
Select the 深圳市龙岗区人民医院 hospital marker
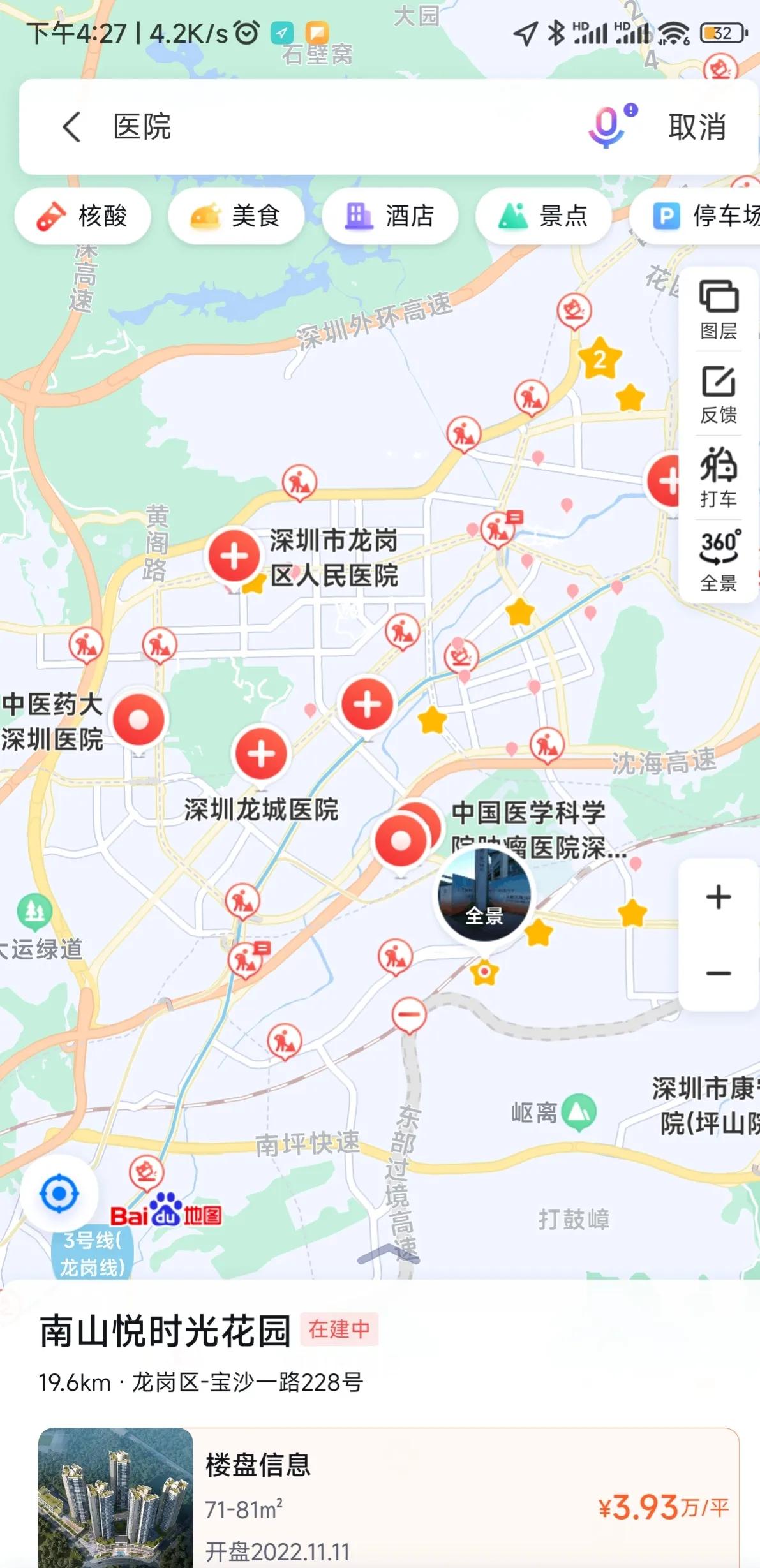[x=234, y=554]
